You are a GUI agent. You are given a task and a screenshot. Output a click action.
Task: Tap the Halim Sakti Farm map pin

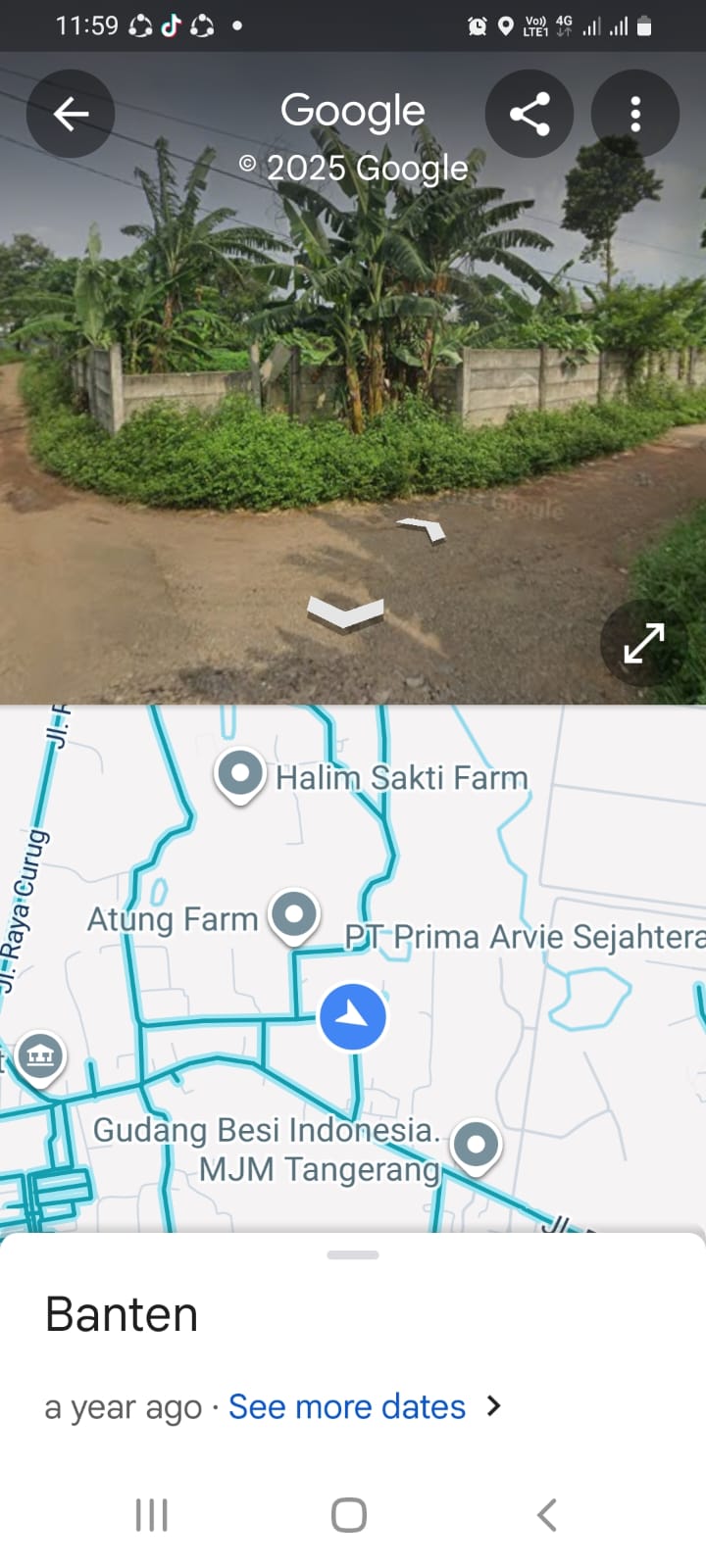coord(239,774)
